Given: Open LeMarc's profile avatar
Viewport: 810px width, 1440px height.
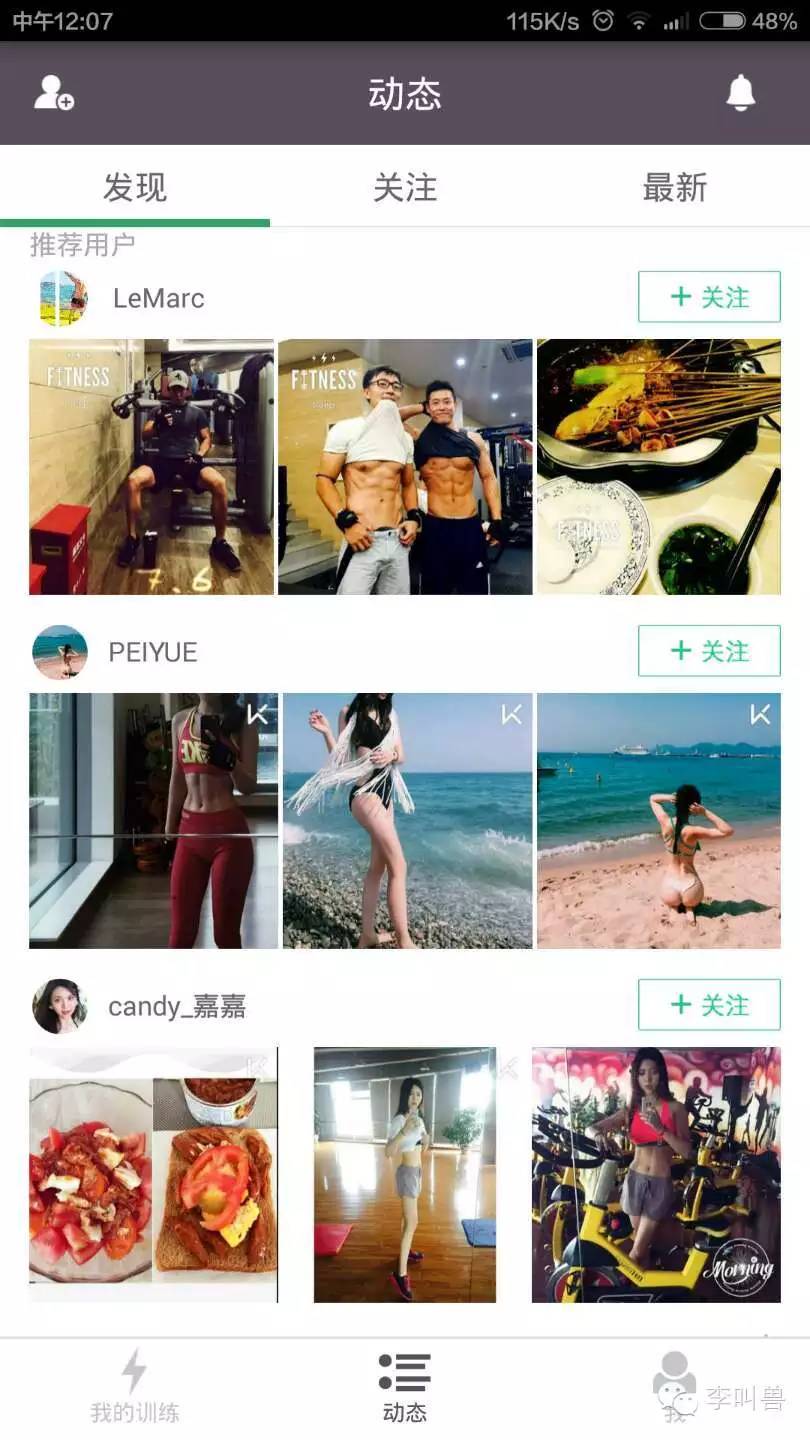Looking at the screenshot, I should pyautogui.click(x=63, y=298).
